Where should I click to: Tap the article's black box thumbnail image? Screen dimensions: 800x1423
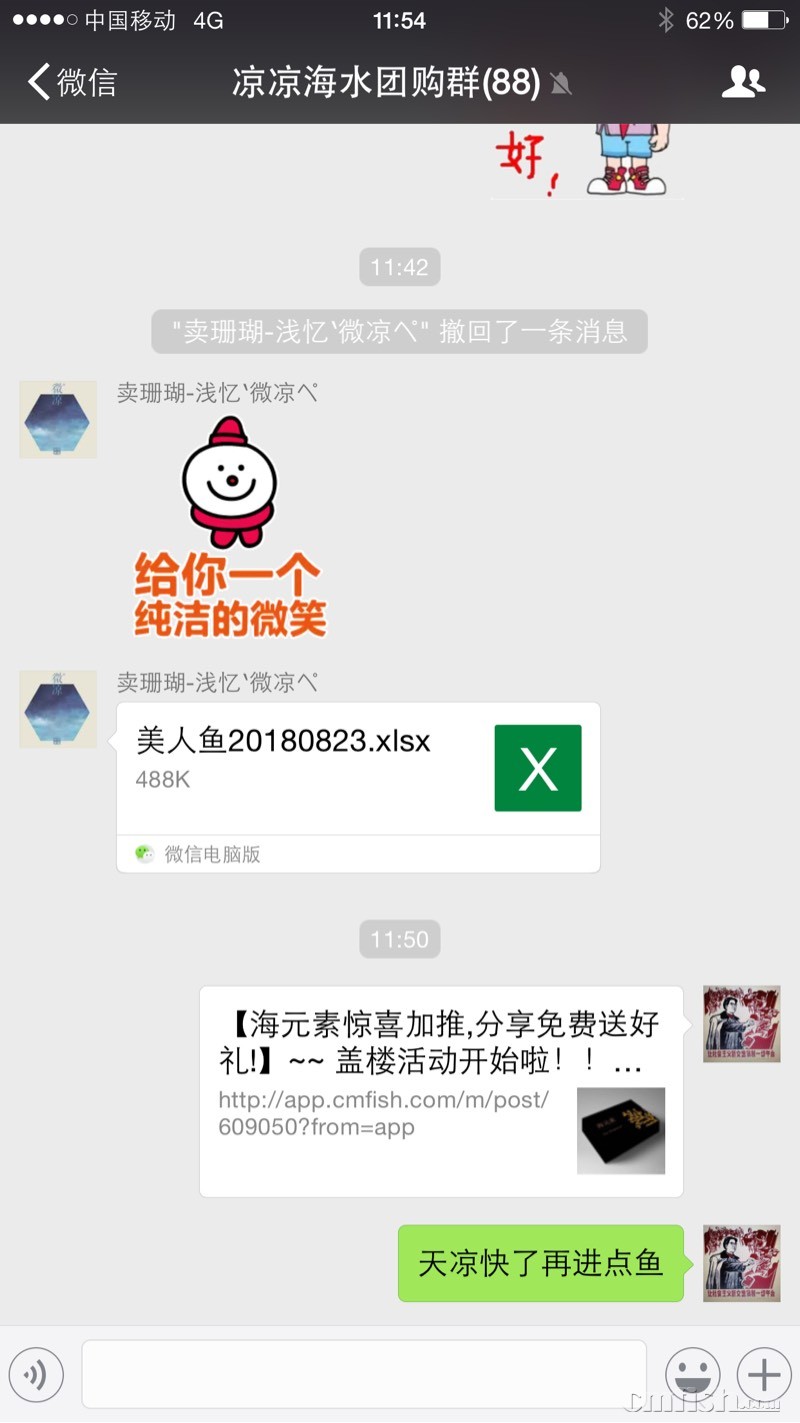[620, 1131]
